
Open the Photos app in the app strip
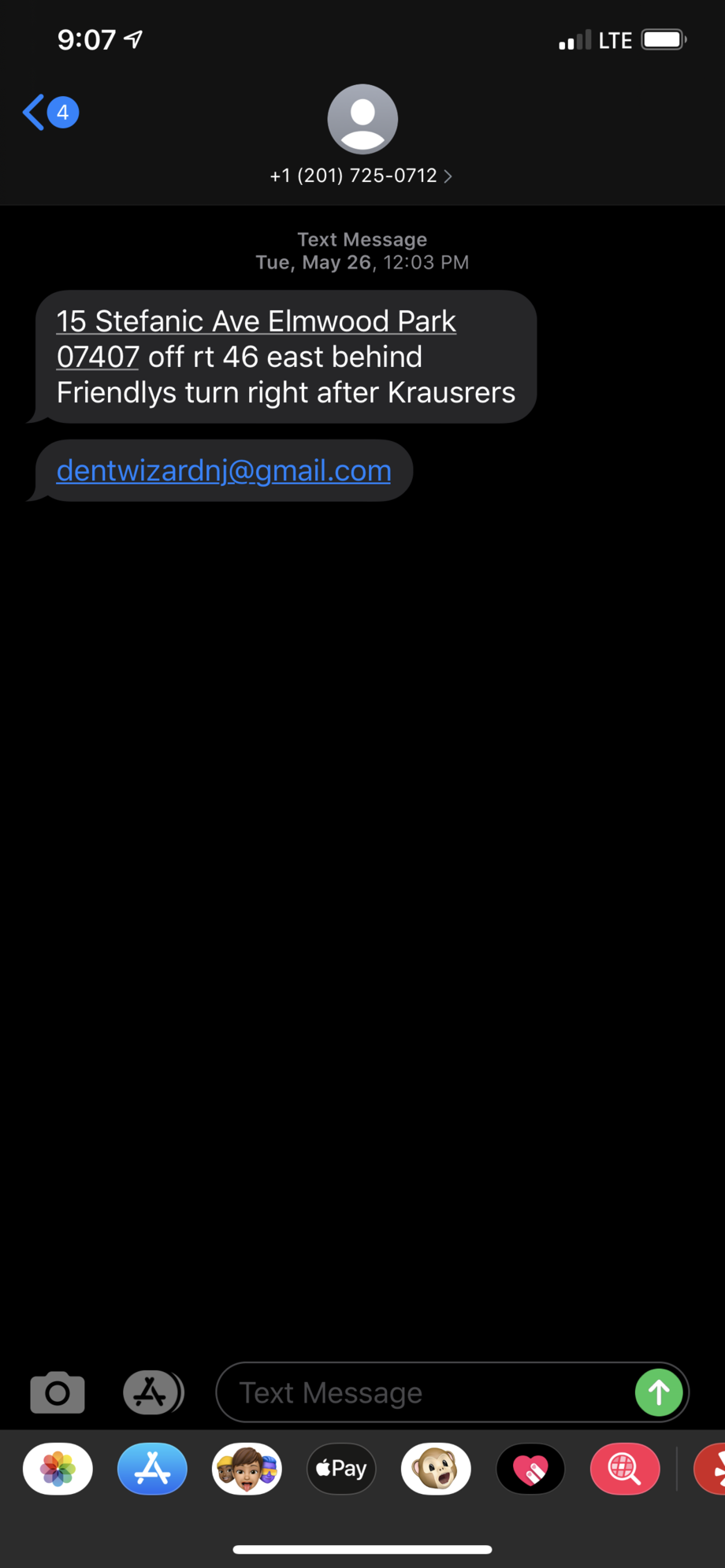(58, 1469)
